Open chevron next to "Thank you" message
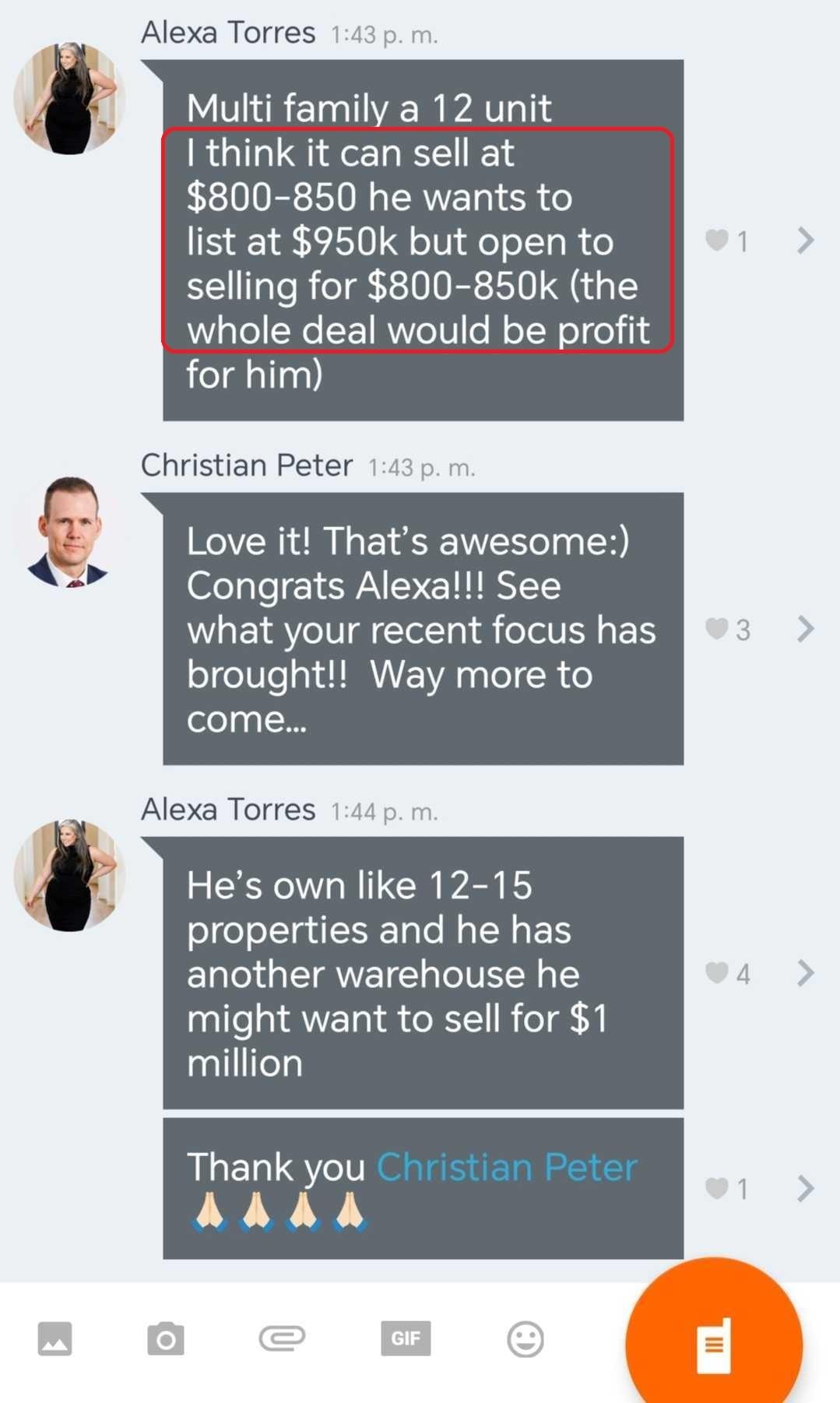Screen dimensions: 840x1403 (806, 1188)
